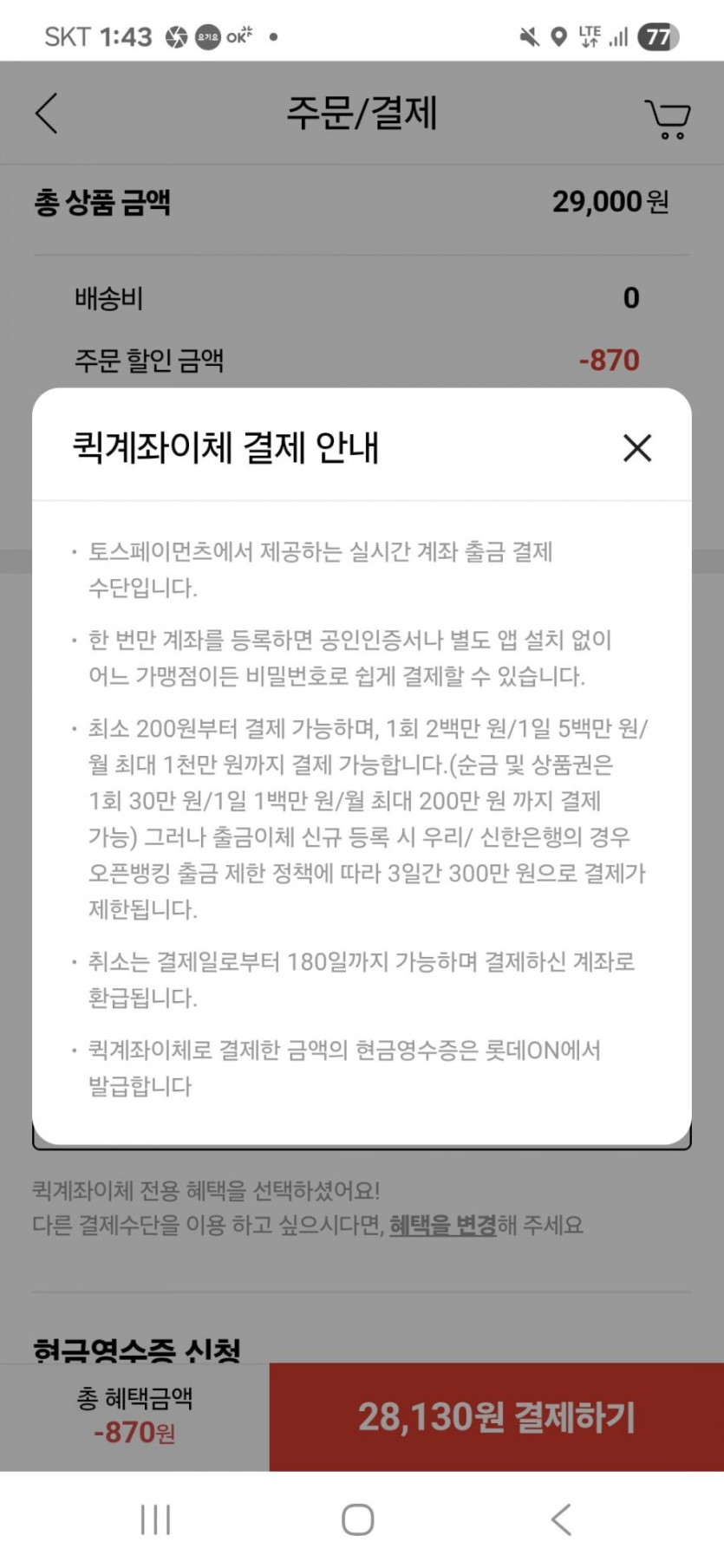Tap the 혜택을 변경 link
Viewport: 724px width, 1568px height.
[x=443, y=1225]
